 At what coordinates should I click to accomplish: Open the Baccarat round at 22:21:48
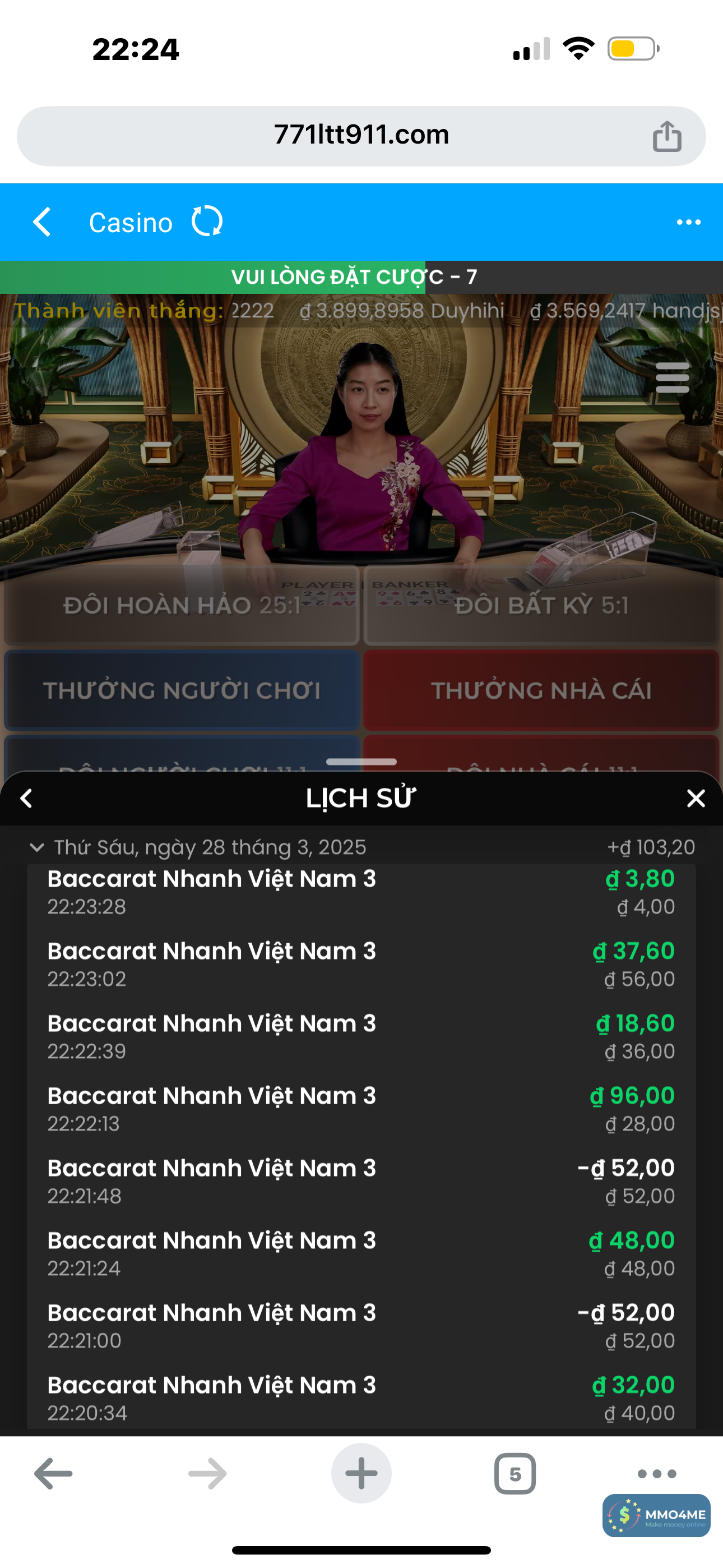360,1182
